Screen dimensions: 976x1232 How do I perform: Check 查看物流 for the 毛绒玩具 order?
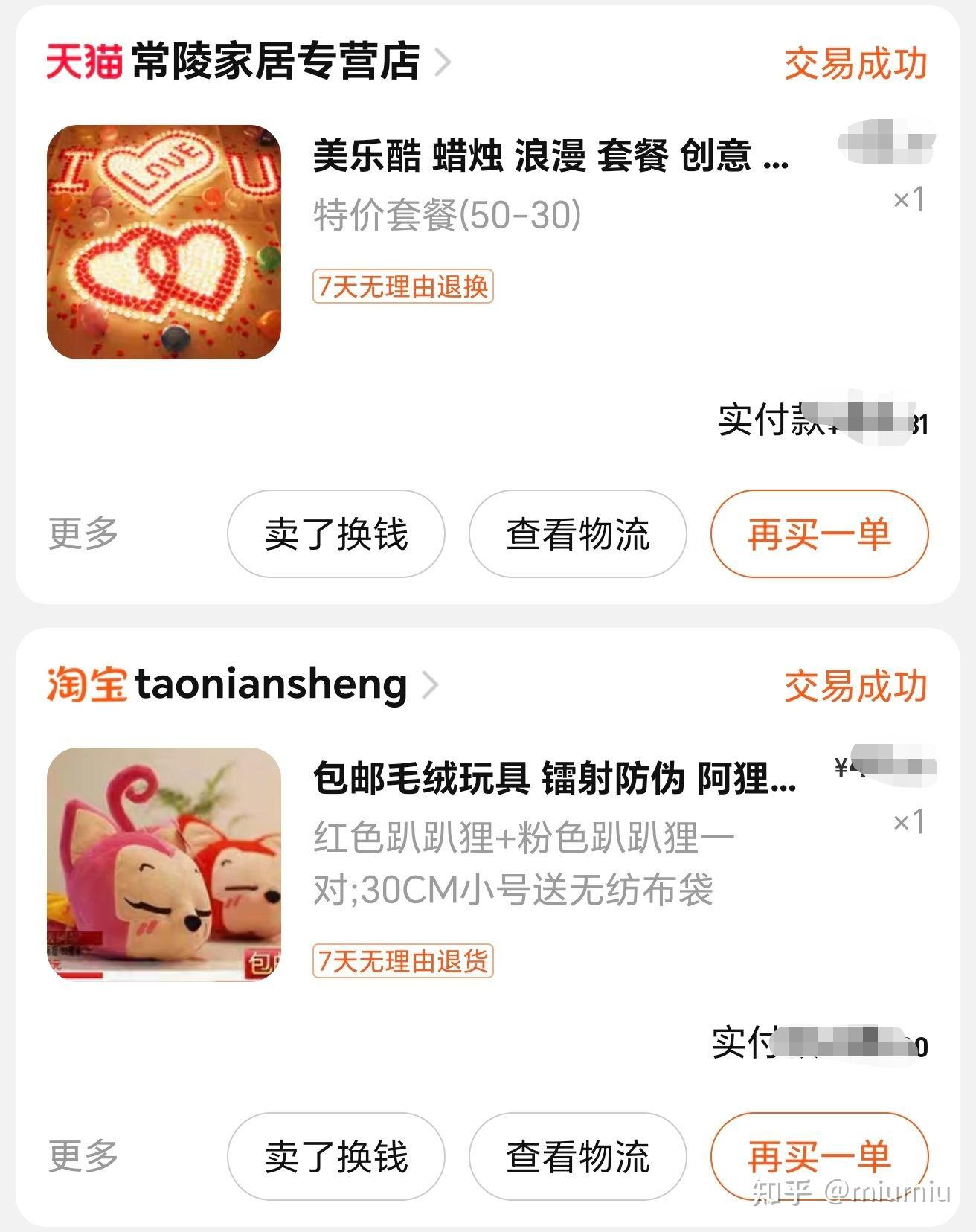[577, 1155]
